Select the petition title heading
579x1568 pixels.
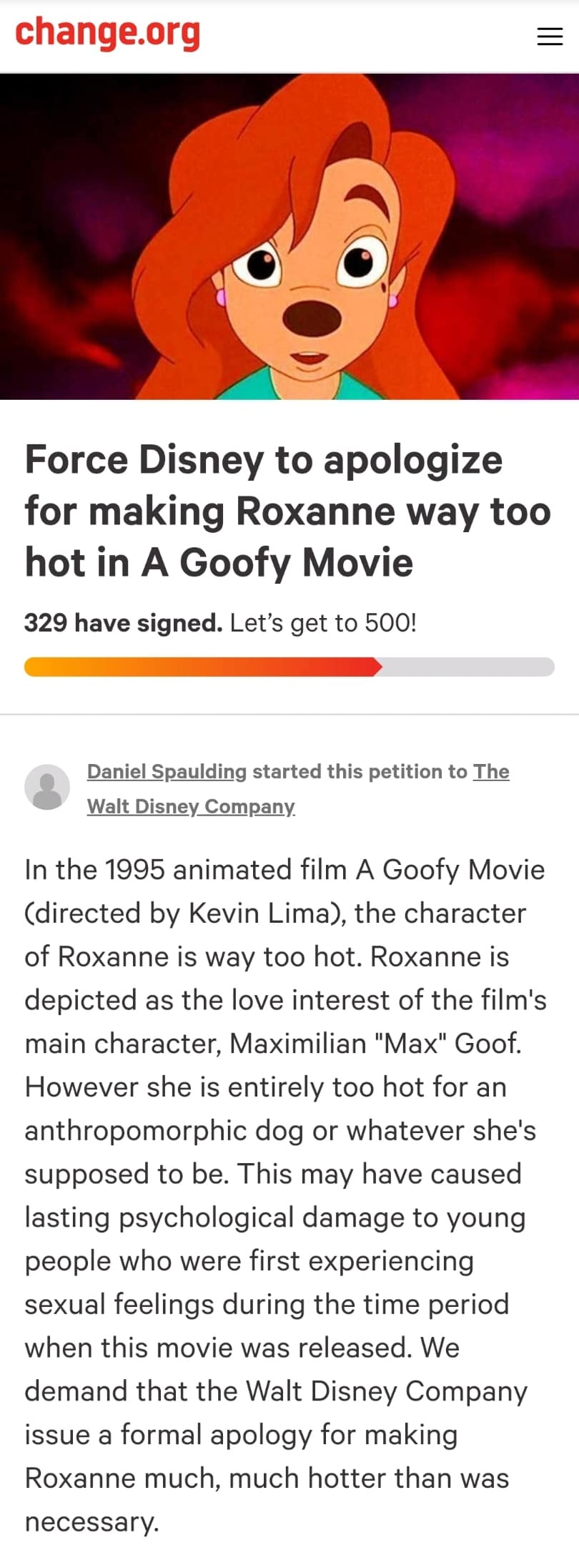286,511
